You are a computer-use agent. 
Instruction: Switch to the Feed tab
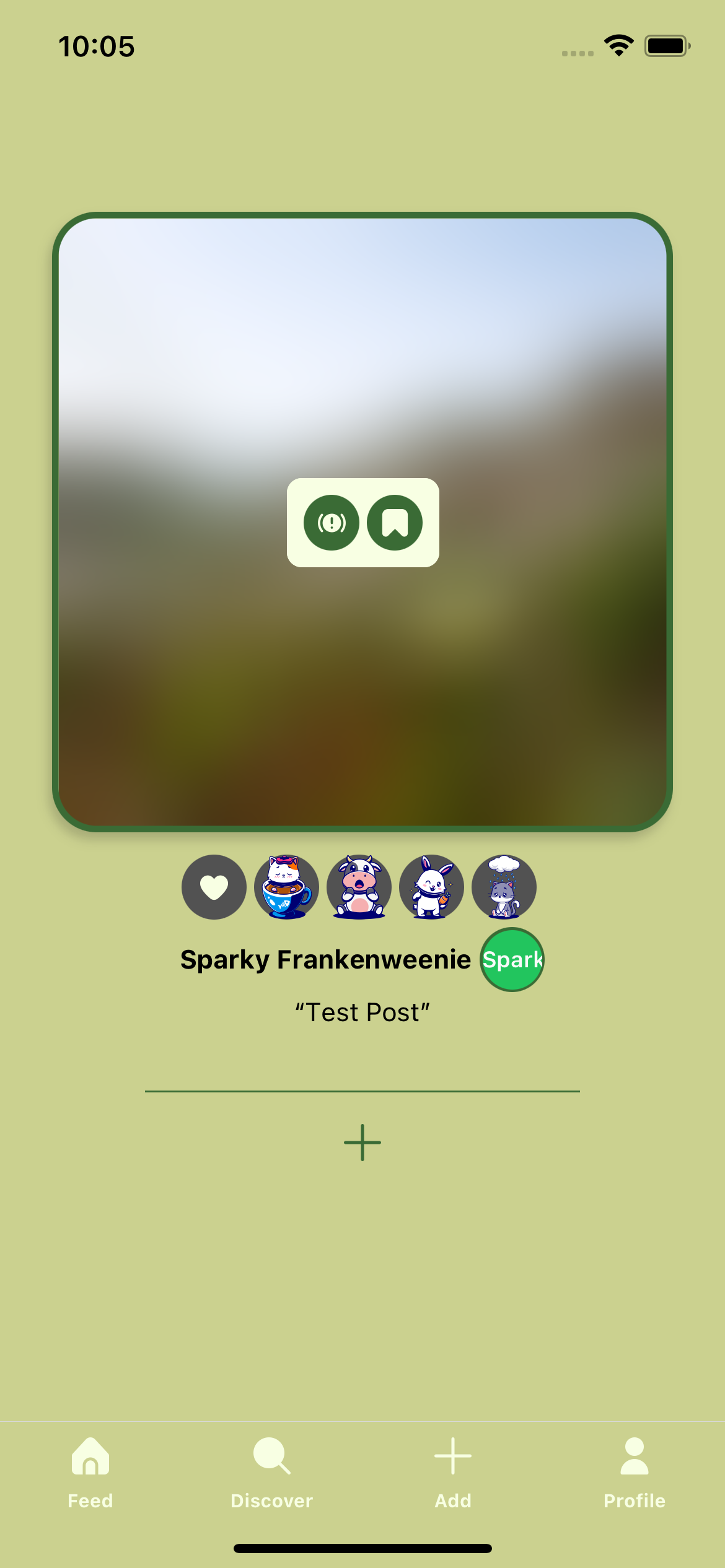tap(90, 1473)
